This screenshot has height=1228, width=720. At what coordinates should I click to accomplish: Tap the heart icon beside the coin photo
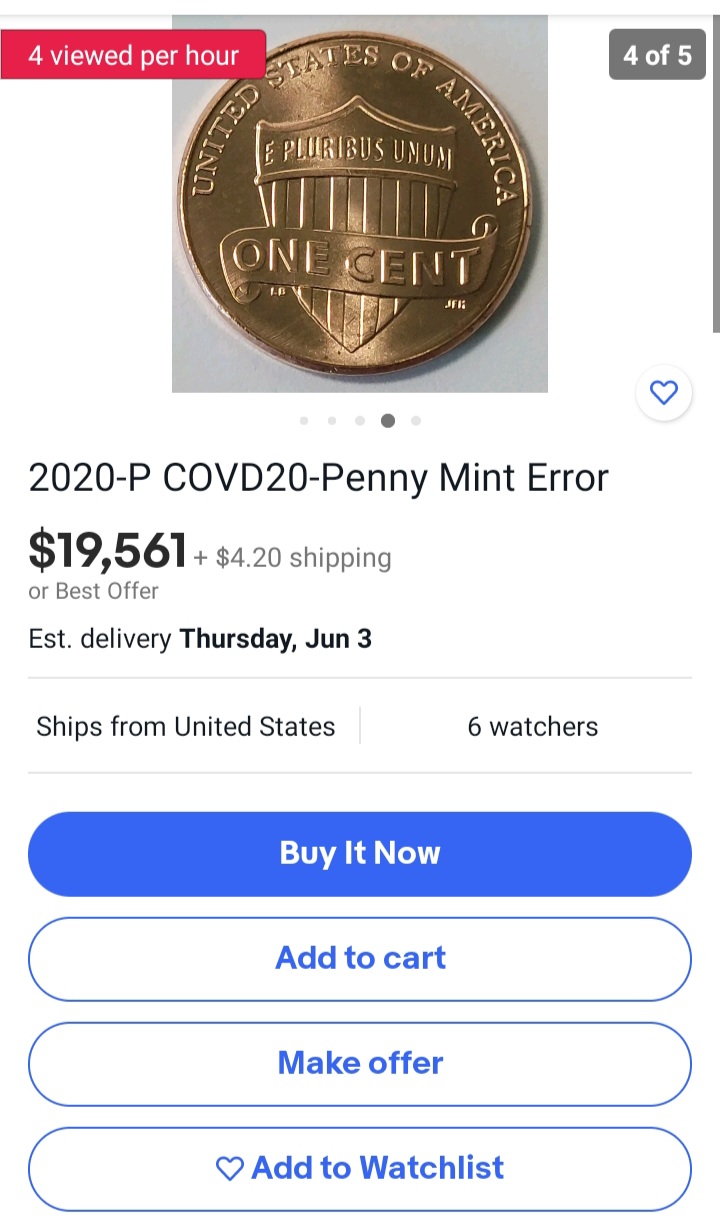664,393
